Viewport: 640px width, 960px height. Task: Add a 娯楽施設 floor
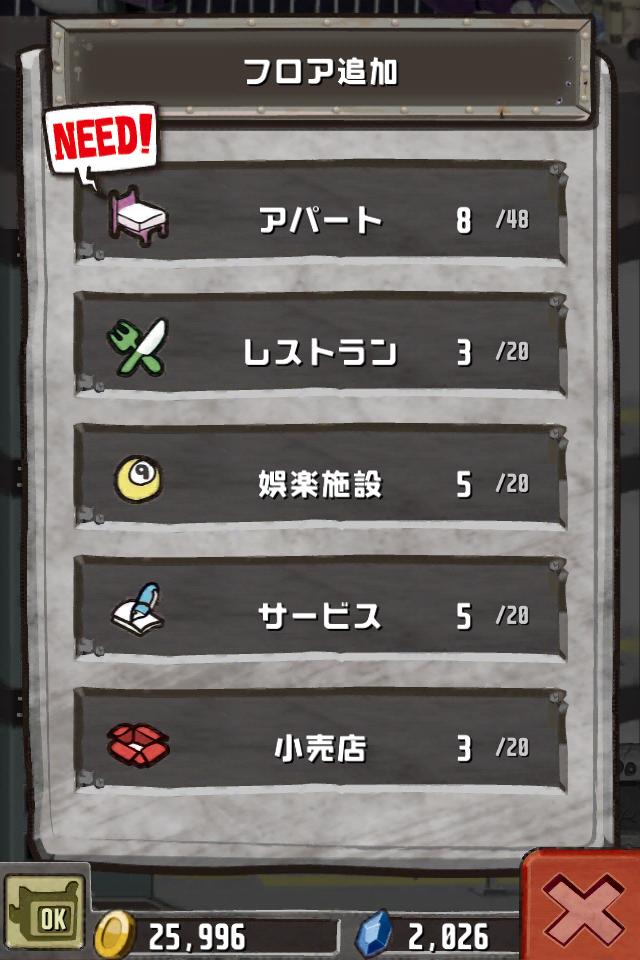point(320,482)
